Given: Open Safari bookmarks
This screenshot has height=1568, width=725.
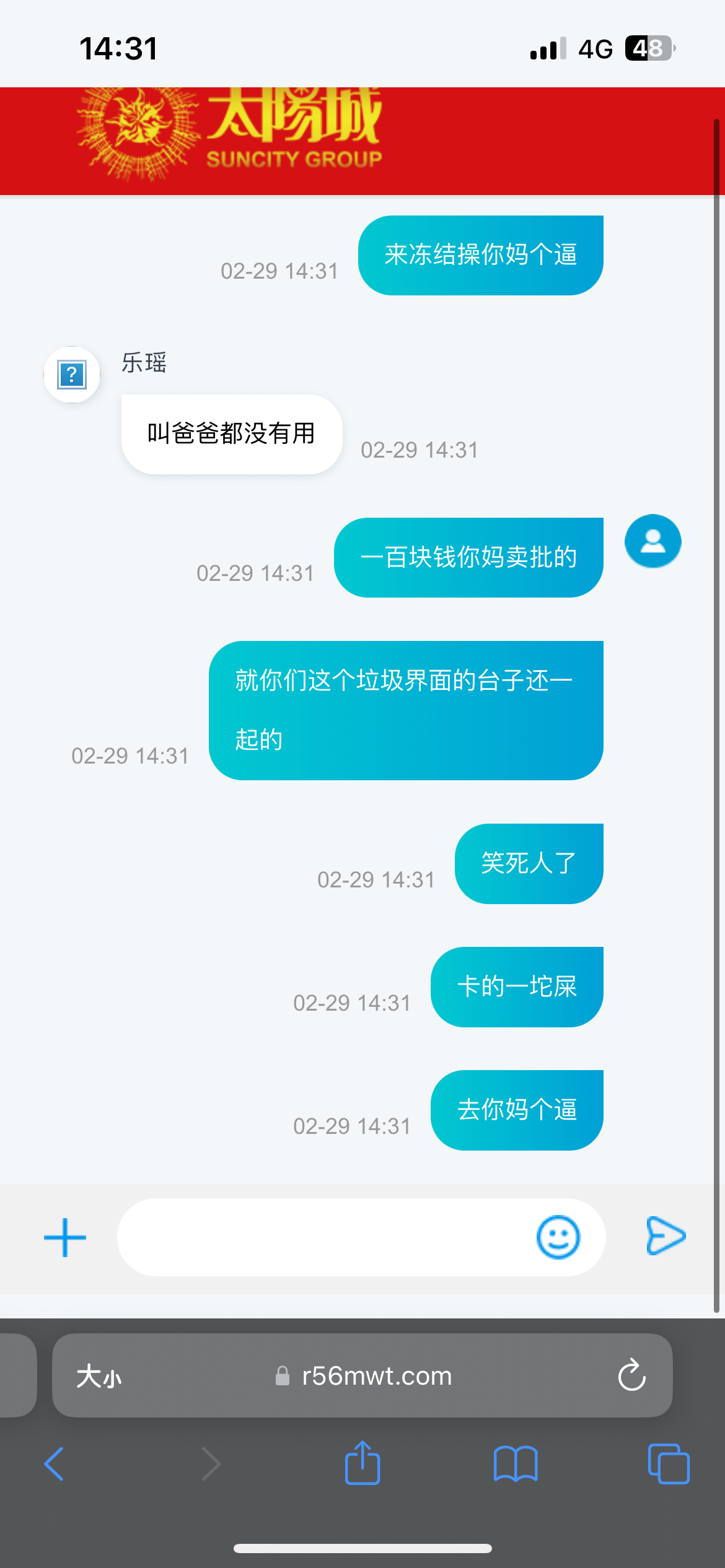Looking at the screenshot, I should pyautogui.click(x=516, y=1464).
